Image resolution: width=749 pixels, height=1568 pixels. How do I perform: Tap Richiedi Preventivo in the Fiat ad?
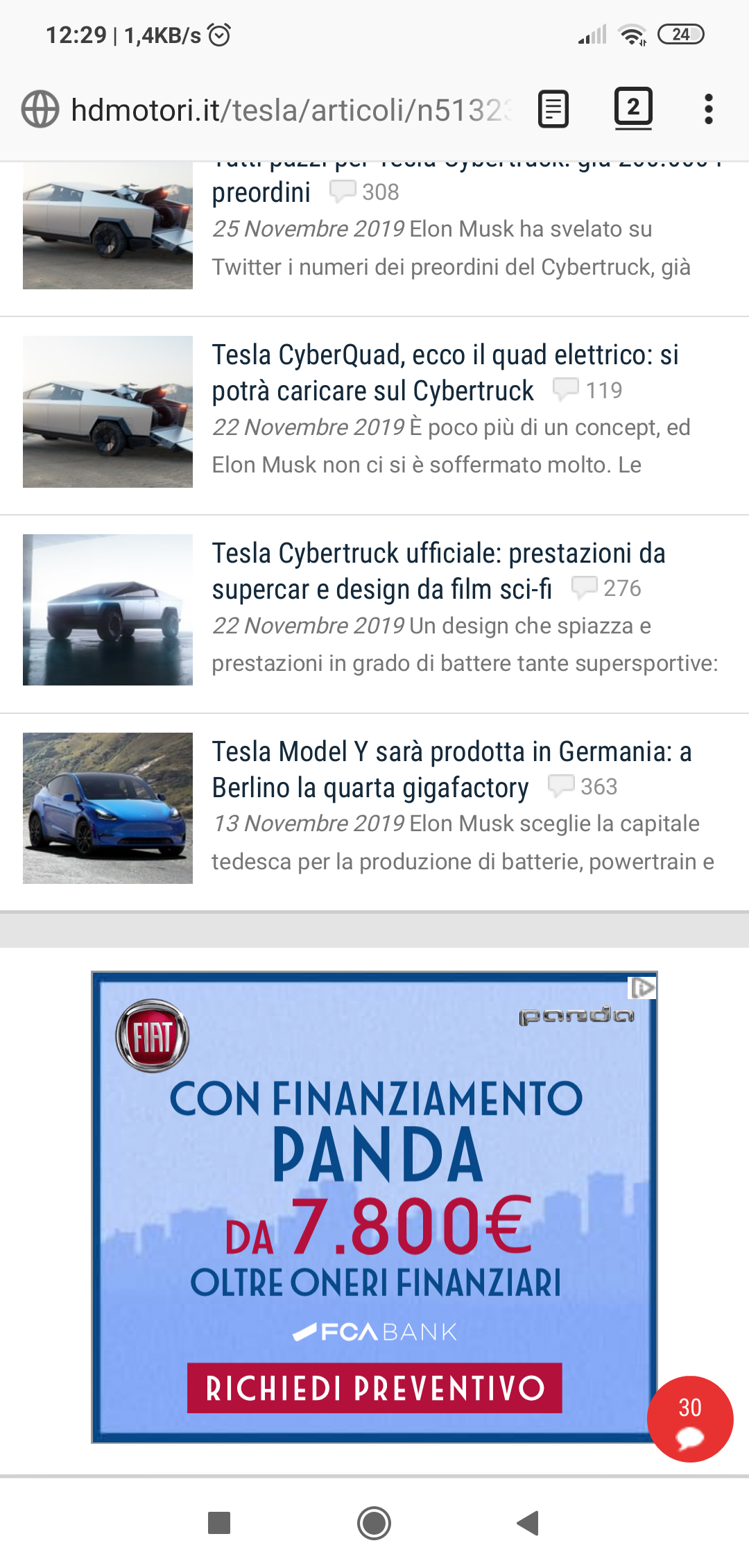[374, 1388]
